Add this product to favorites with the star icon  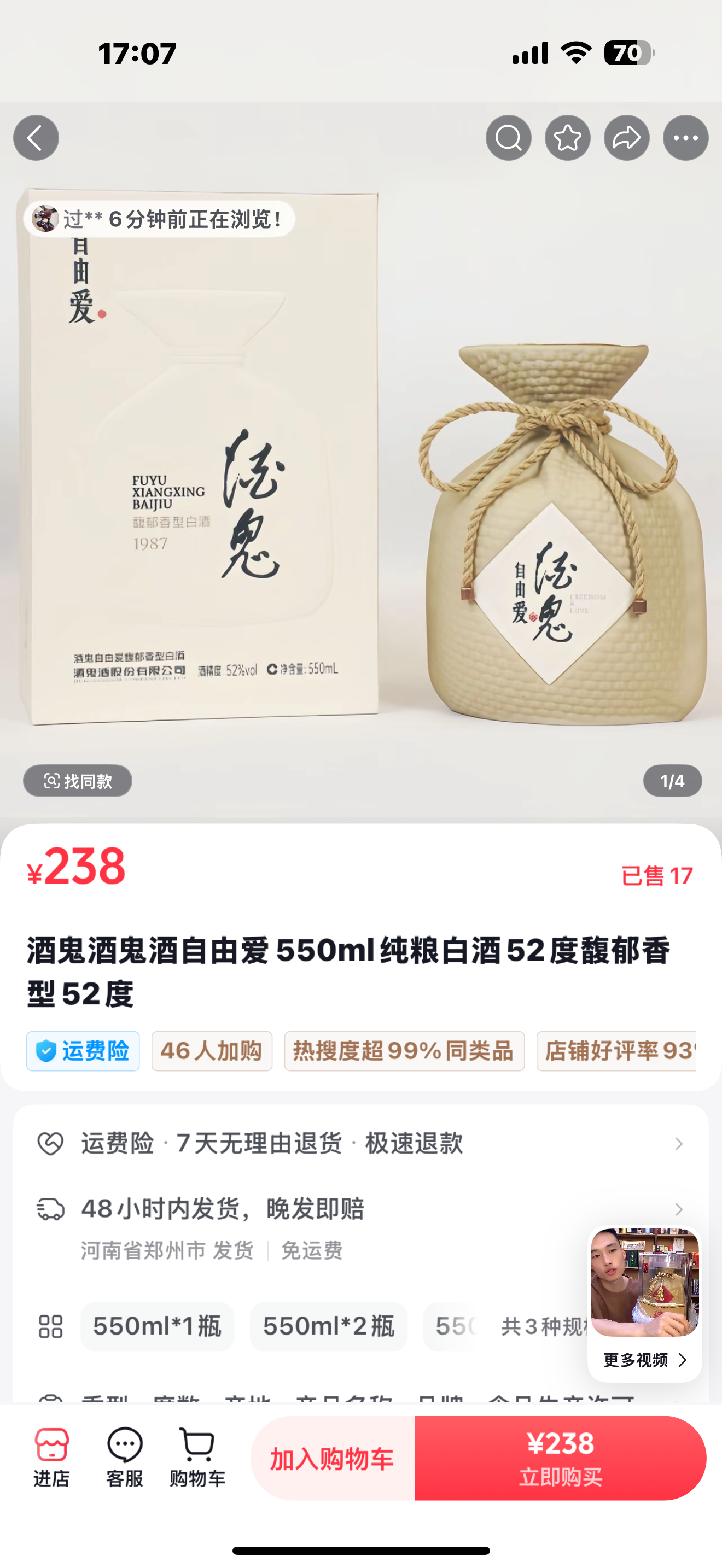tap(567, 138)
